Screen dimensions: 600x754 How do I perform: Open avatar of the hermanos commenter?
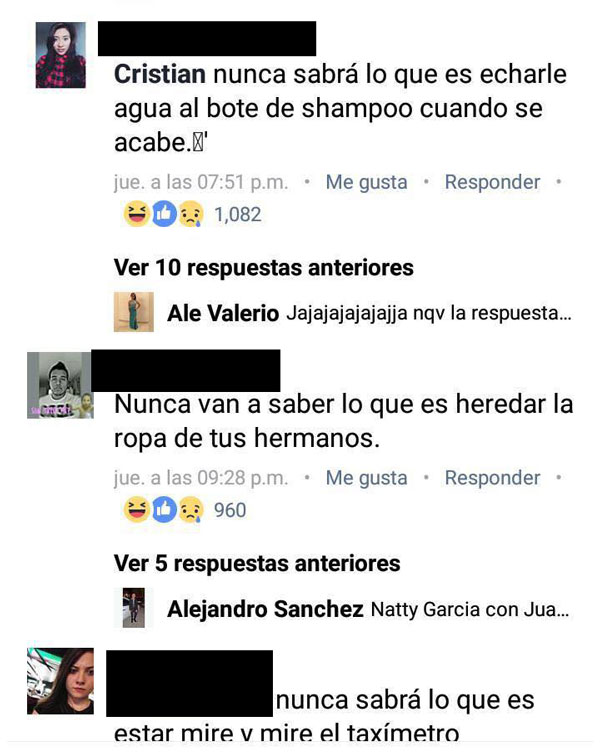[x=59, y=385]
